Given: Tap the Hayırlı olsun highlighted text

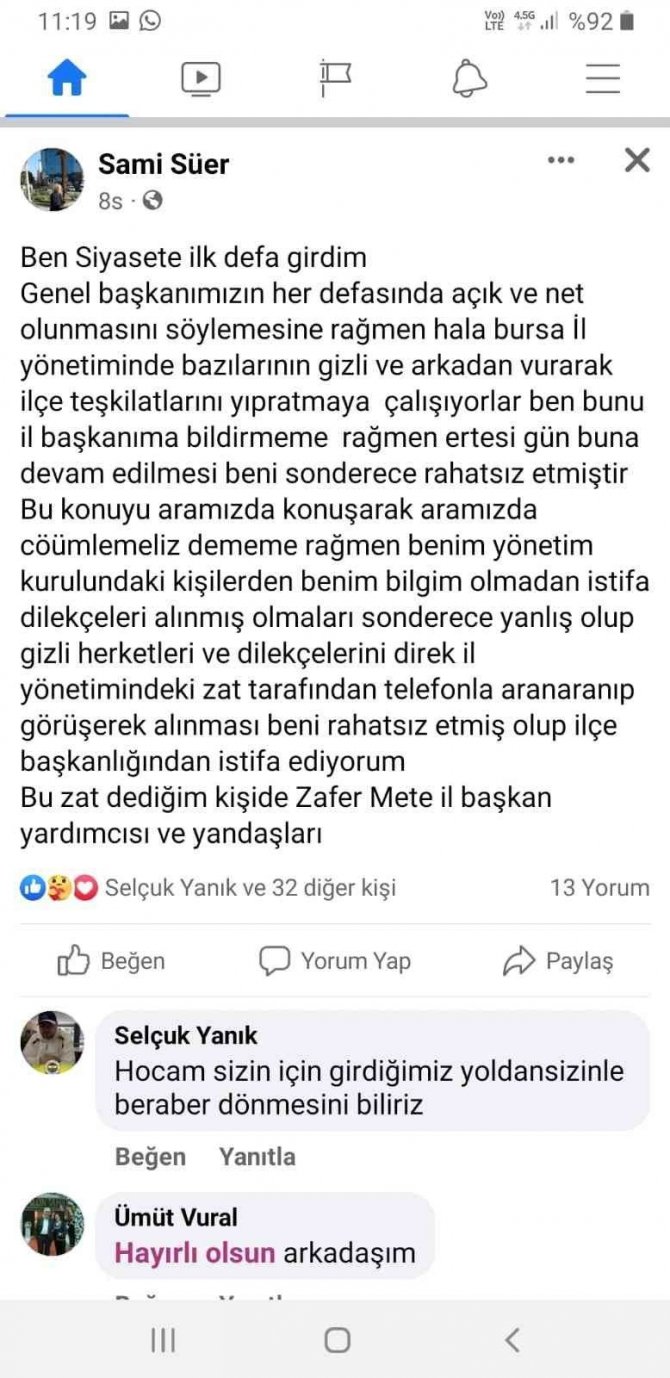Looking at the screenshot, I should tap(194, 1253).
